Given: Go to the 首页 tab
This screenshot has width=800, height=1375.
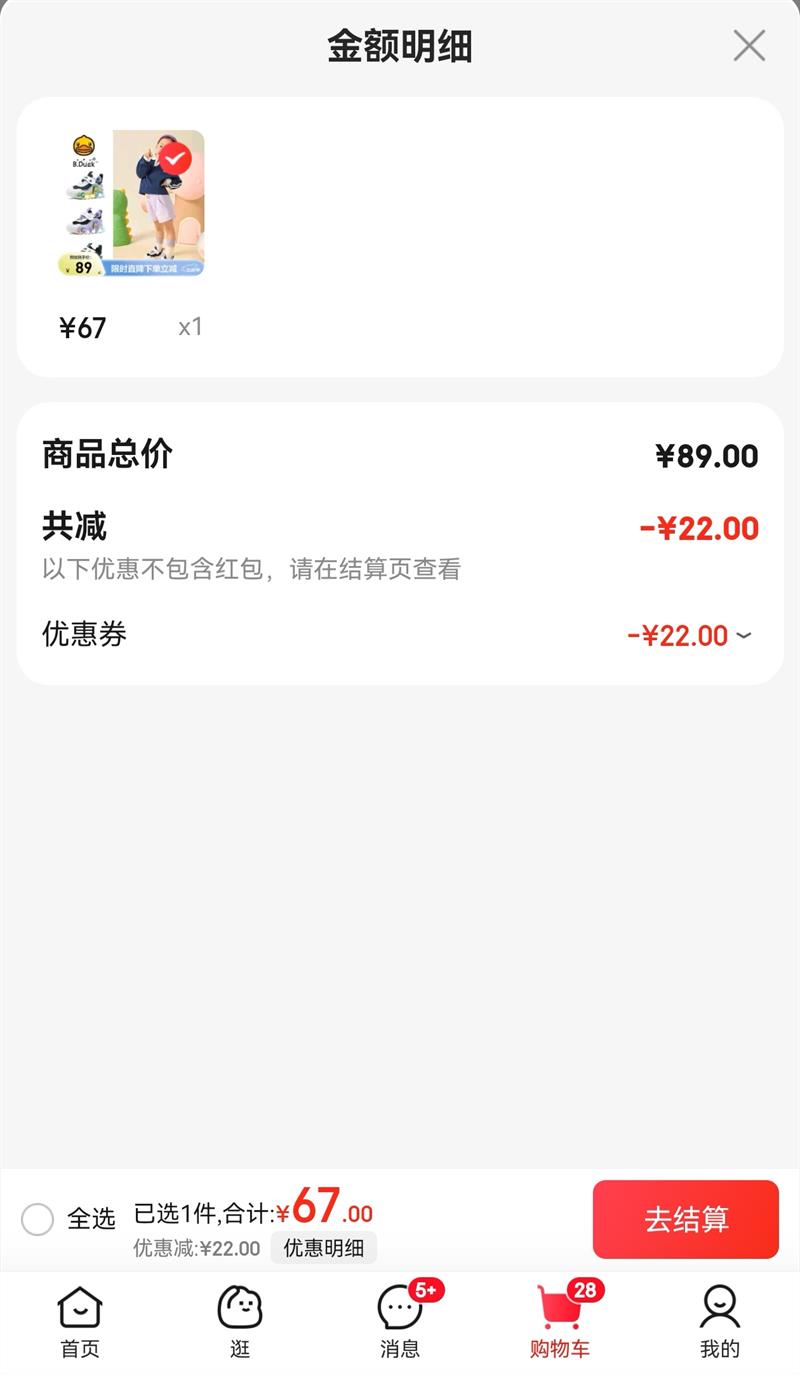Looking at the screenshot, I should point(80,1322).
